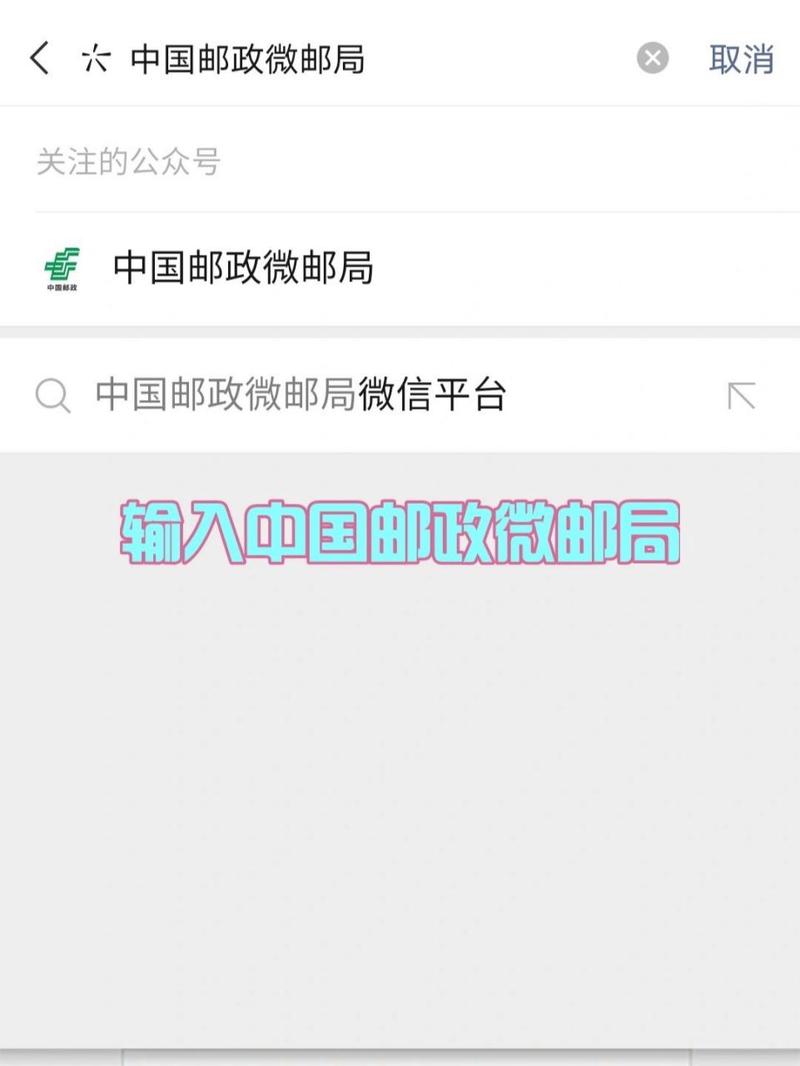Open the 中国邮政微邮局 official account

point(243,268)
